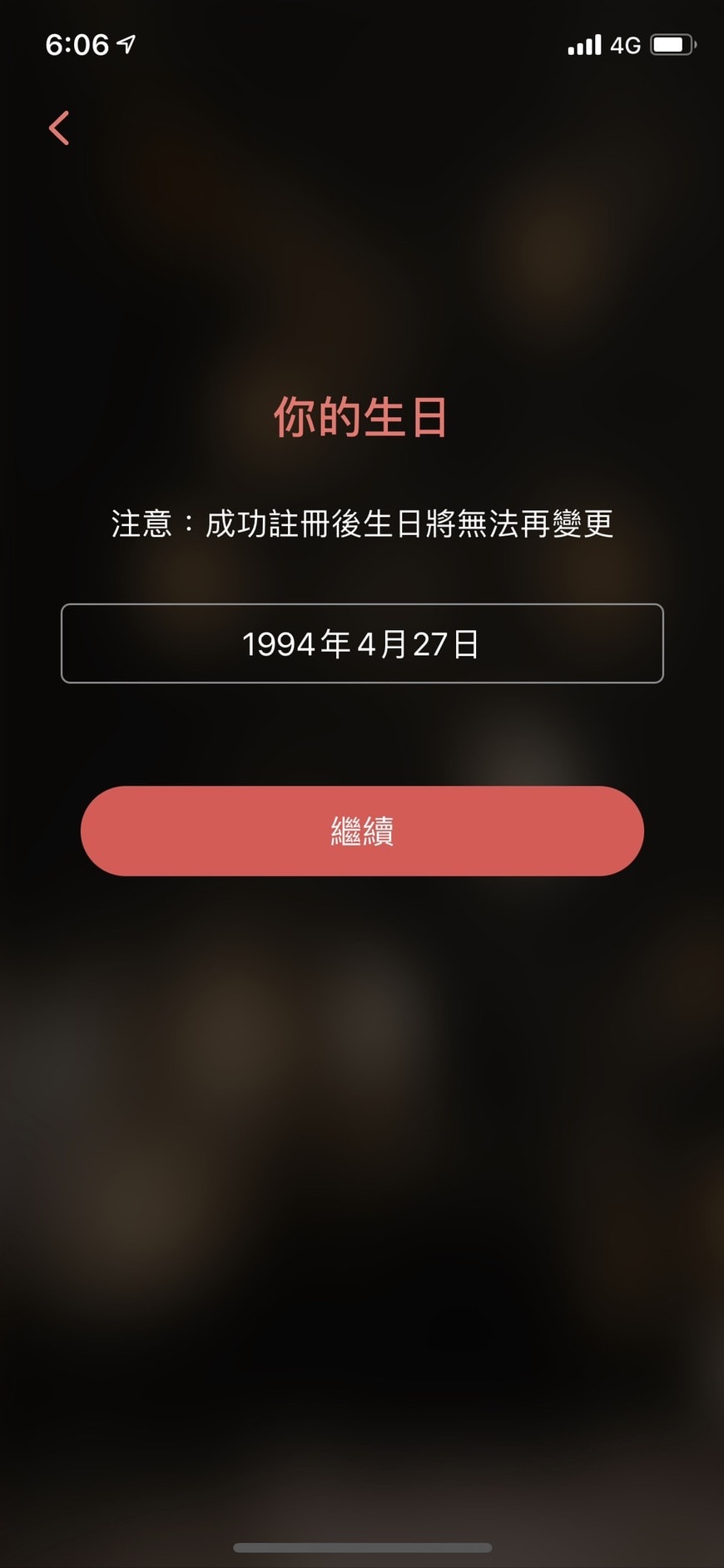724x1568 pixels.
Task: Go back using the red arrow
Action: click(59, 128)
